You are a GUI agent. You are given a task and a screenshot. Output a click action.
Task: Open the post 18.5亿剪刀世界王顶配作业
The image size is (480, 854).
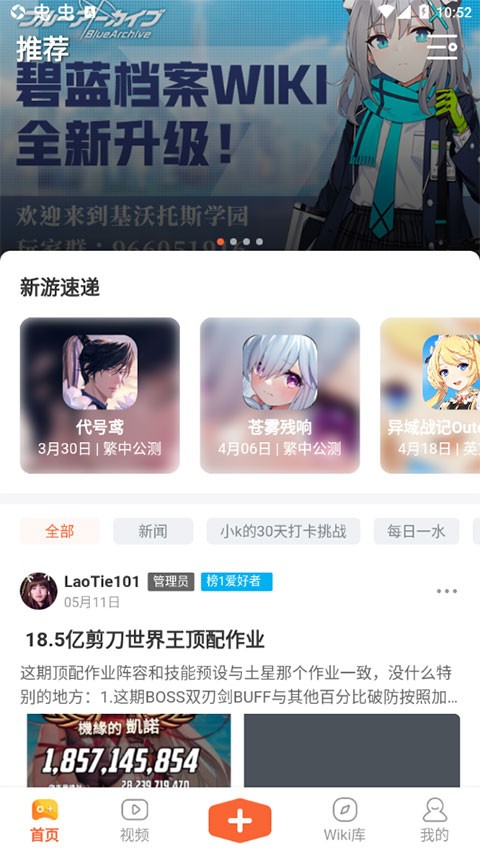(x=145, y=639)
